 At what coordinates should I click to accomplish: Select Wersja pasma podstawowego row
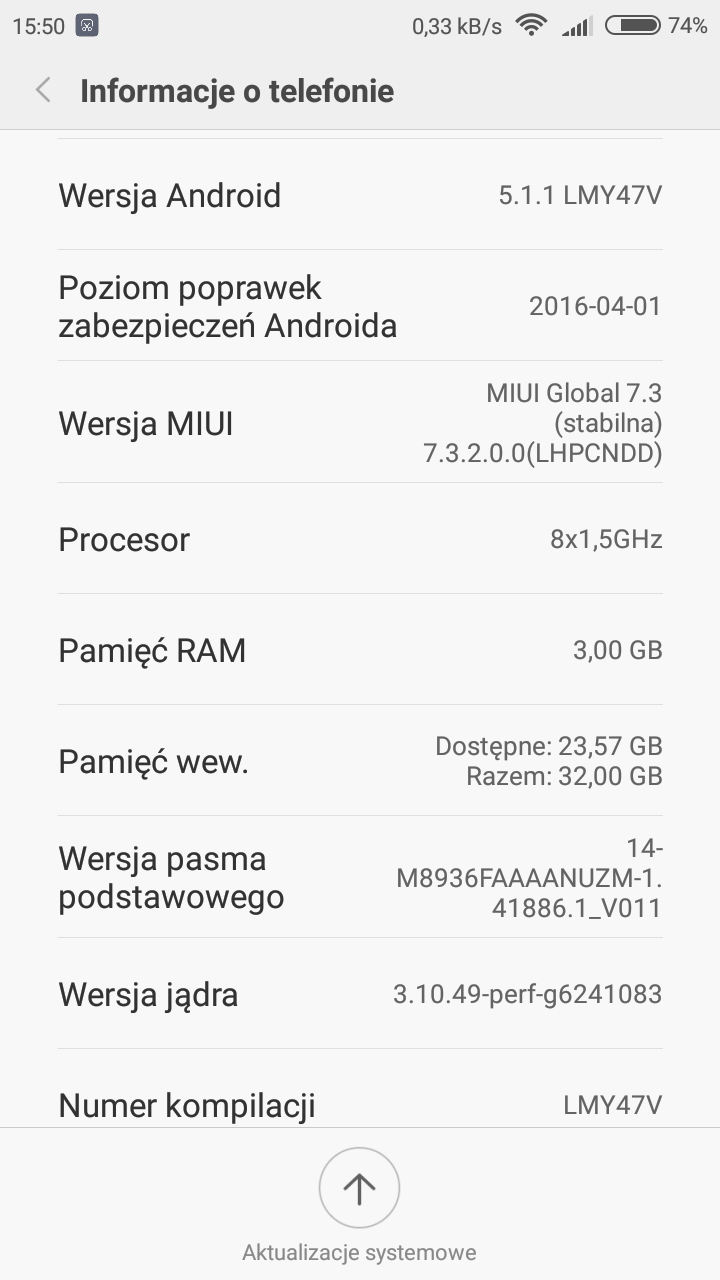360,877
